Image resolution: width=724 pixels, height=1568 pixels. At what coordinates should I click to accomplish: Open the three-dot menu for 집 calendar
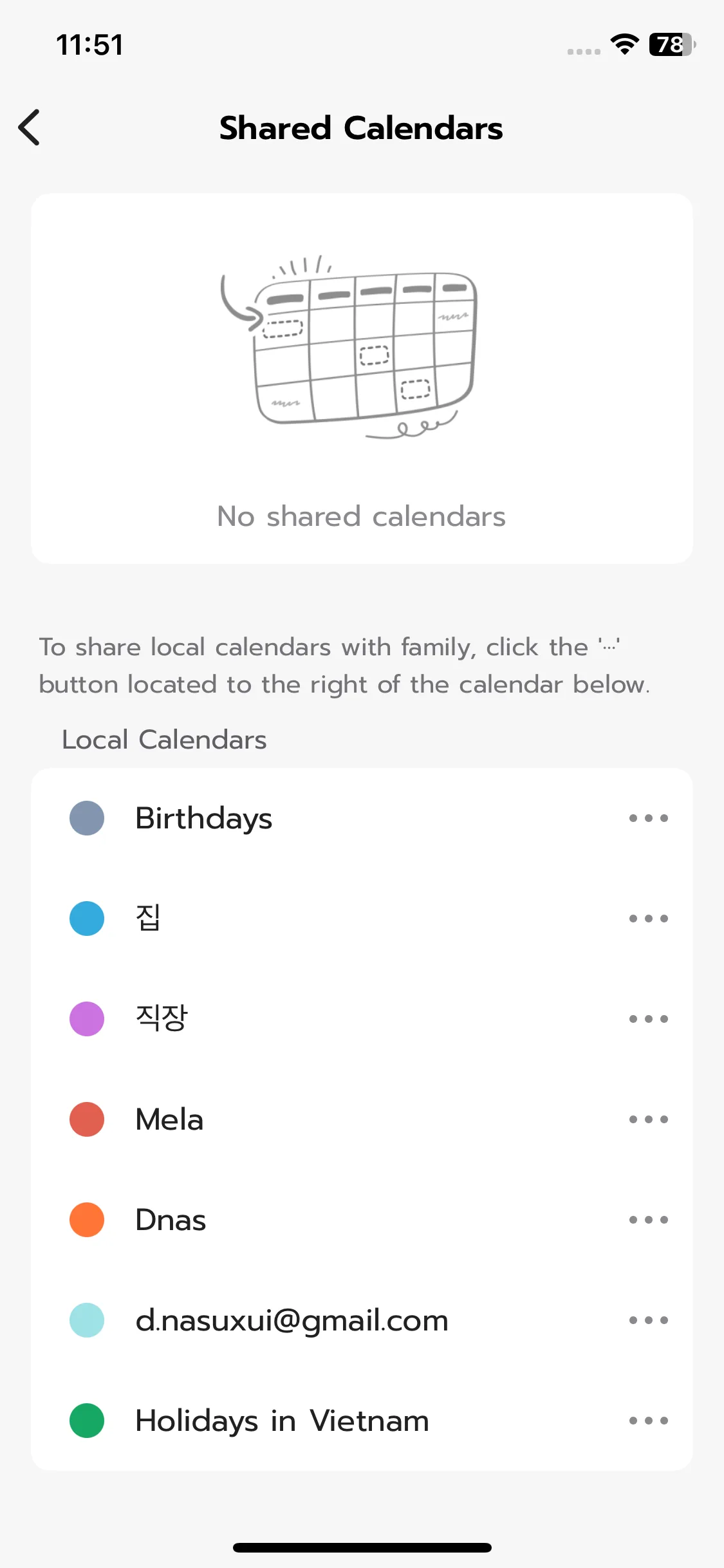tap(648, 919)
